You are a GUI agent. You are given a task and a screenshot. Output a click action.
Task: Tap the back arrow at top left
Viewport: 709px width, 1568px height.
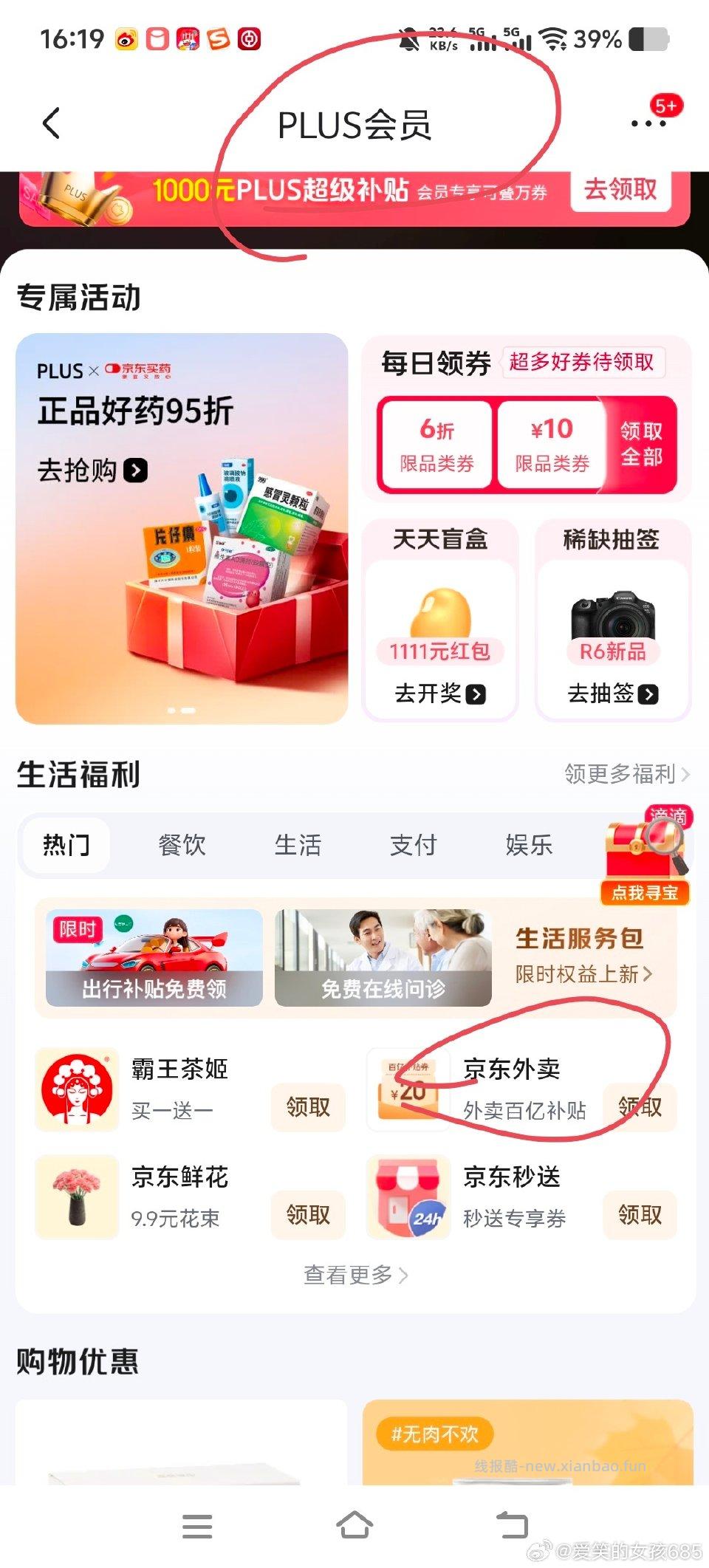(x=52, y=123)
